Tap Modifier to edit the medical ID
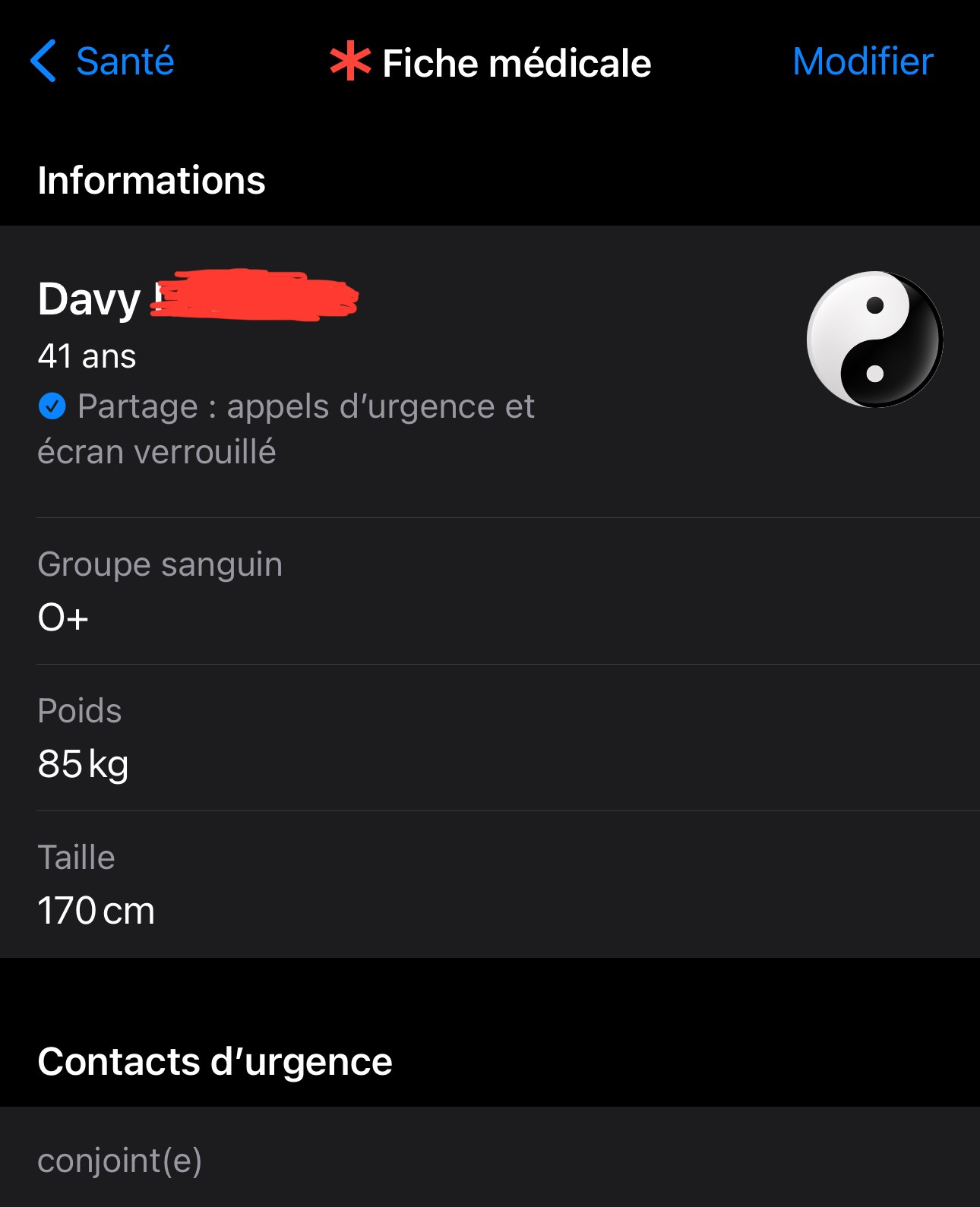980x1207 pixels. coord(863,62)
